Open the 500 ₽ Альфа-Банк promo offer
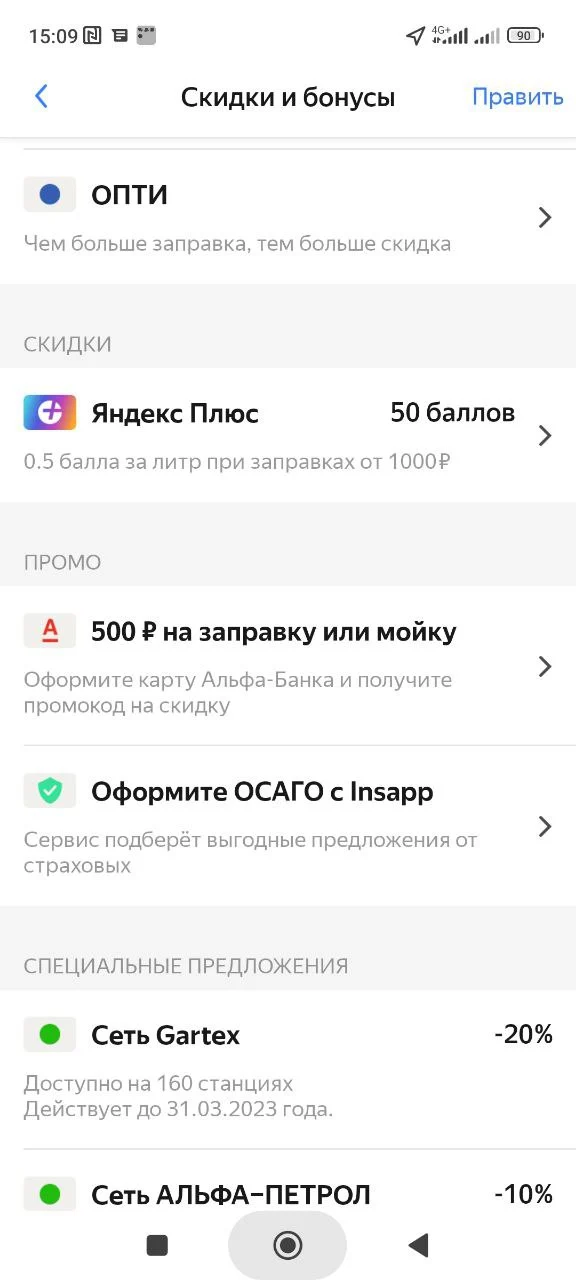This screenshot has height=1280, width=576. pyautogui.click(x=288, y=665)
